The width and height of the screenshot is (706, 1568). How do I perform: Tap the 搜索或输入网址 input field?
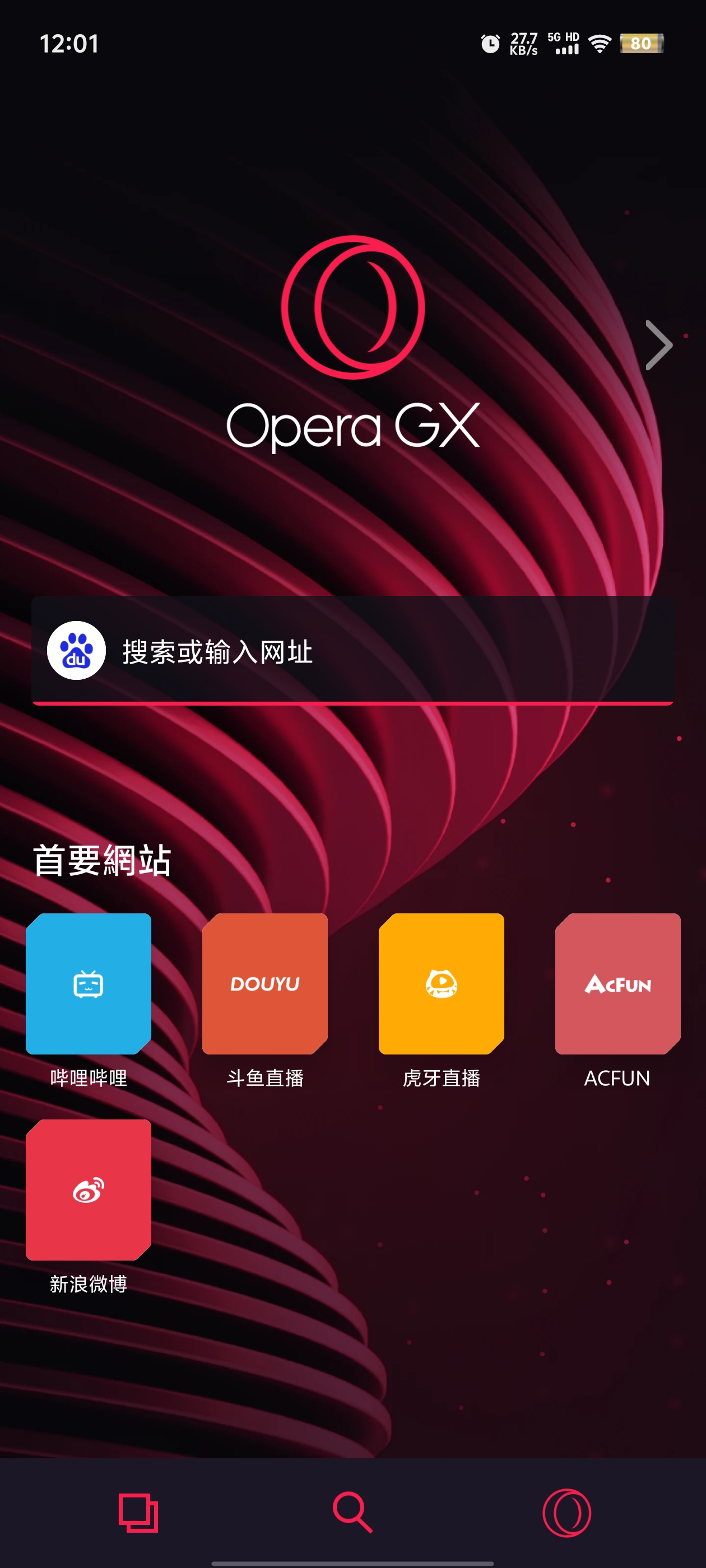click(x=354, y=653)
